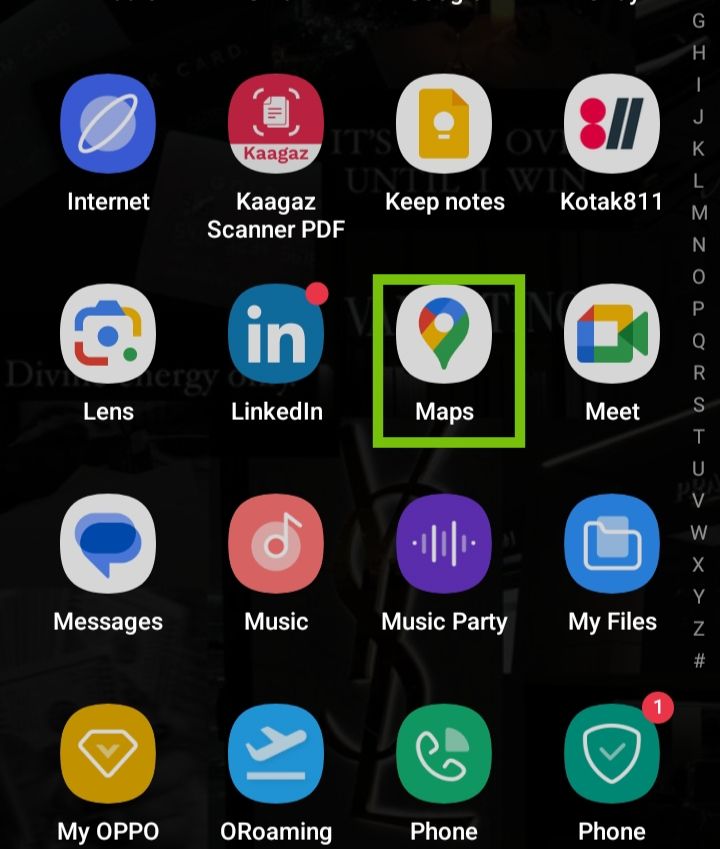Open the My OPPO app
The image size is (720, 849).
coord(108,755)
